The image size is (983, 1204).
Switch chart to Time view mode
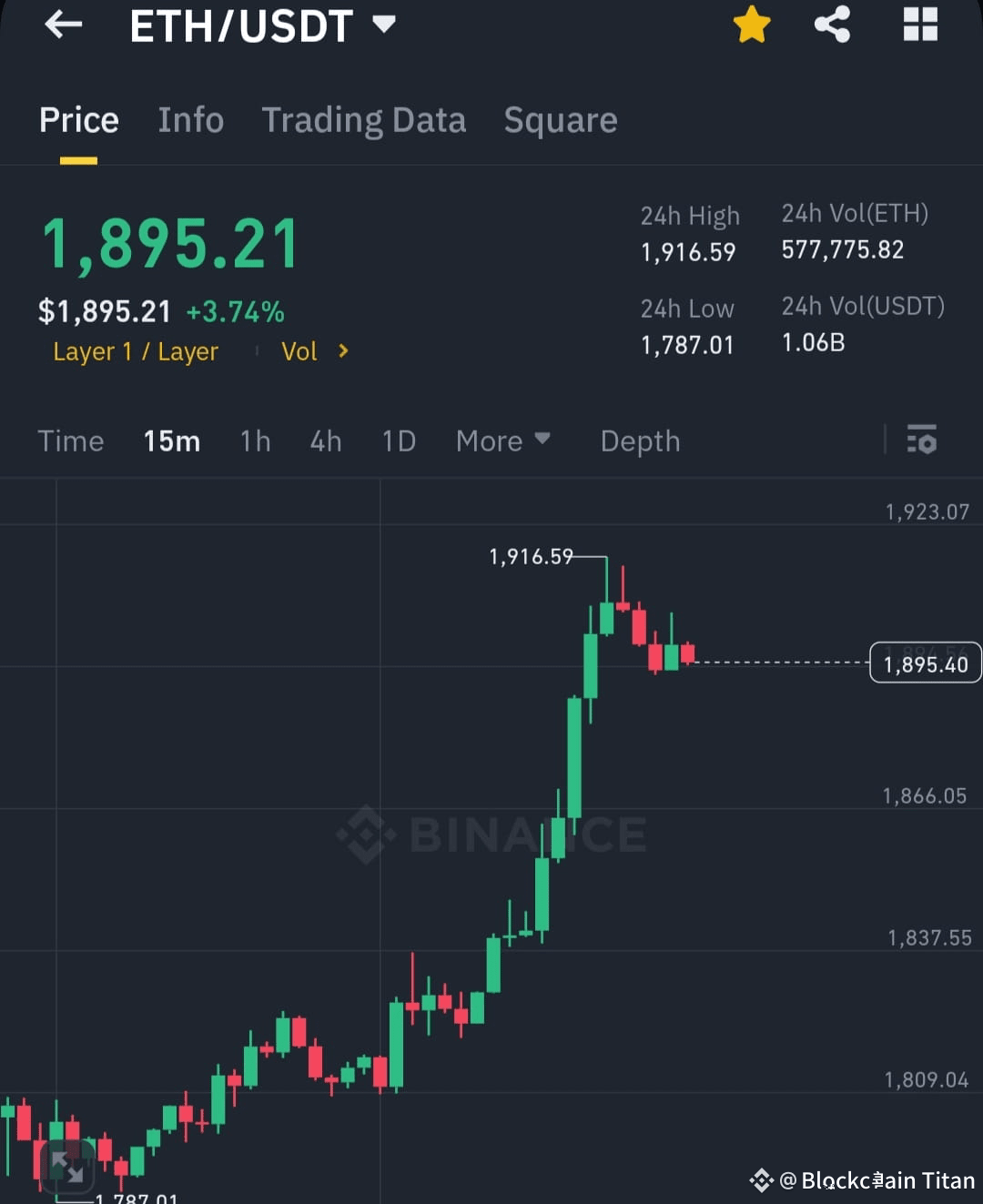pyautogui.click(x=71, y=440)
